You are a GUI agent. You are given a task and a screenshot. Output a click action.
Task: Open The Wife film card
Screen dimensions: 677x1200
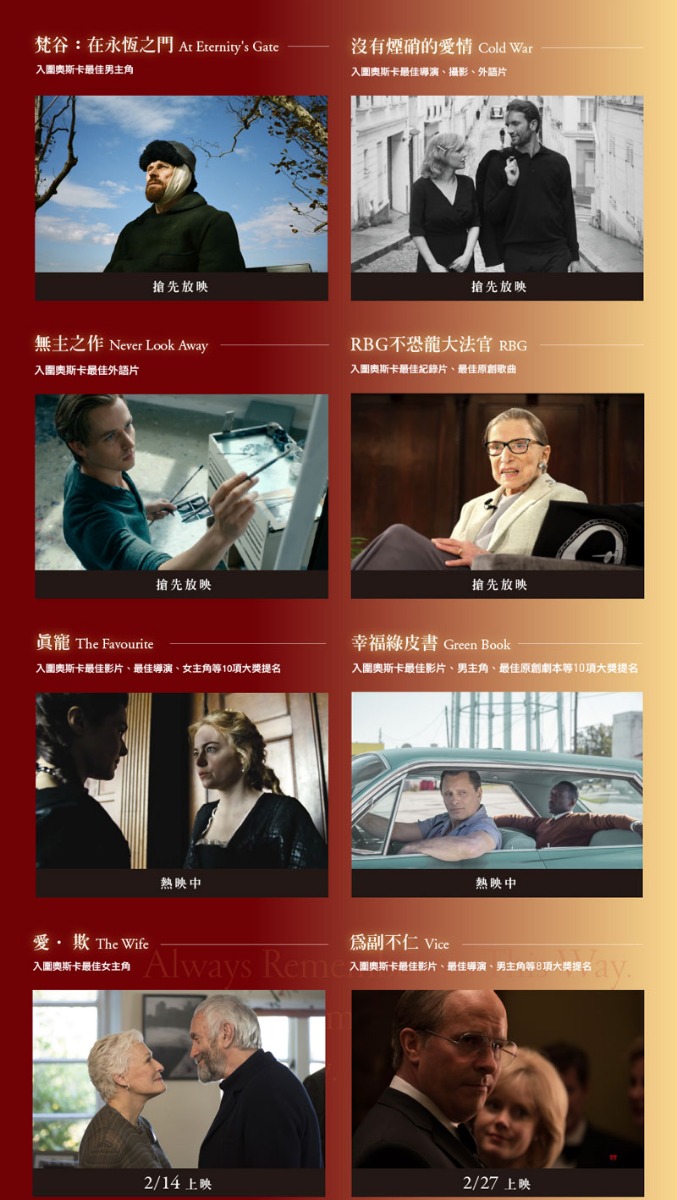pos(179,1080)
